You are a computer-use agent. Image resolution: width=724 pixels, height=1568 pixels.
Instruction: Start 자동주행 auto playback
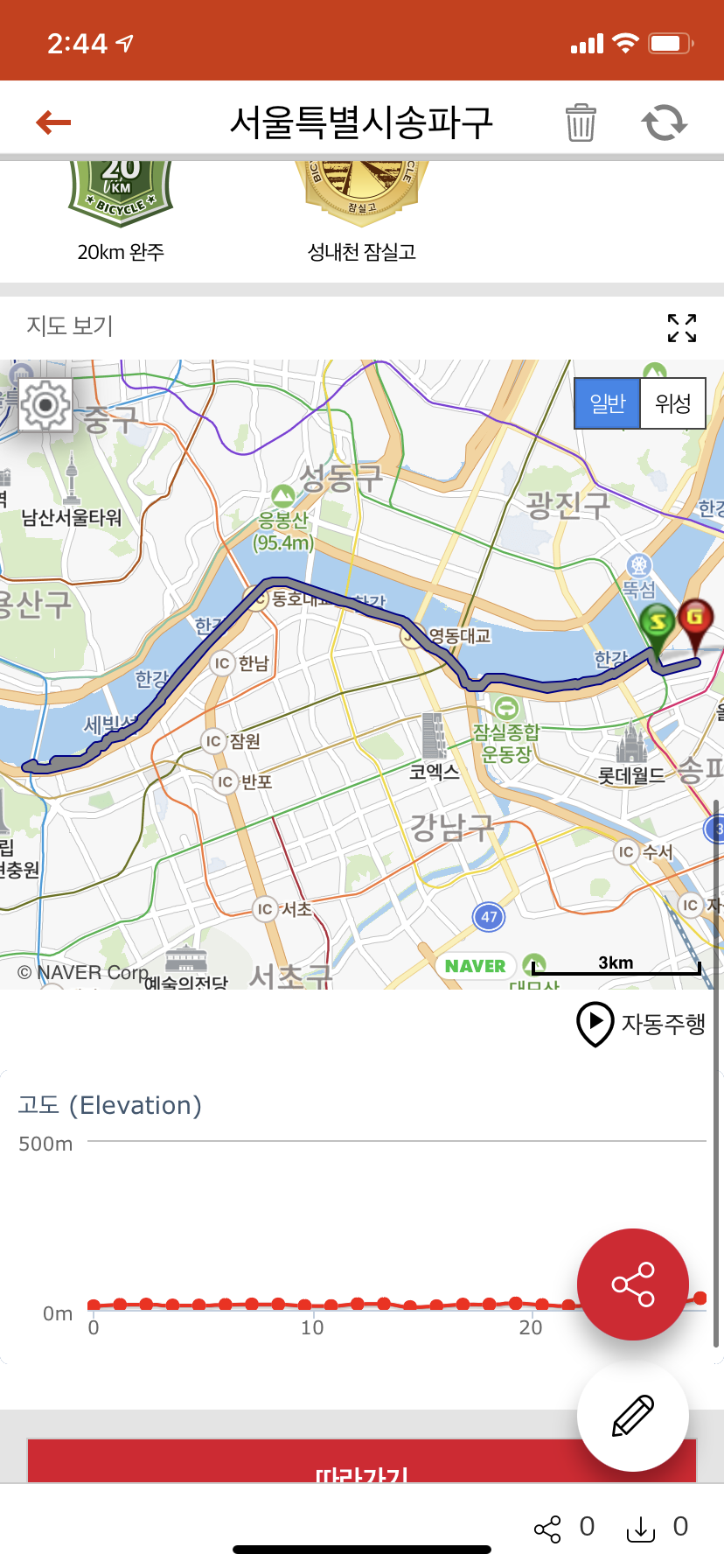pyautogui.click(x=641, y=1023)
